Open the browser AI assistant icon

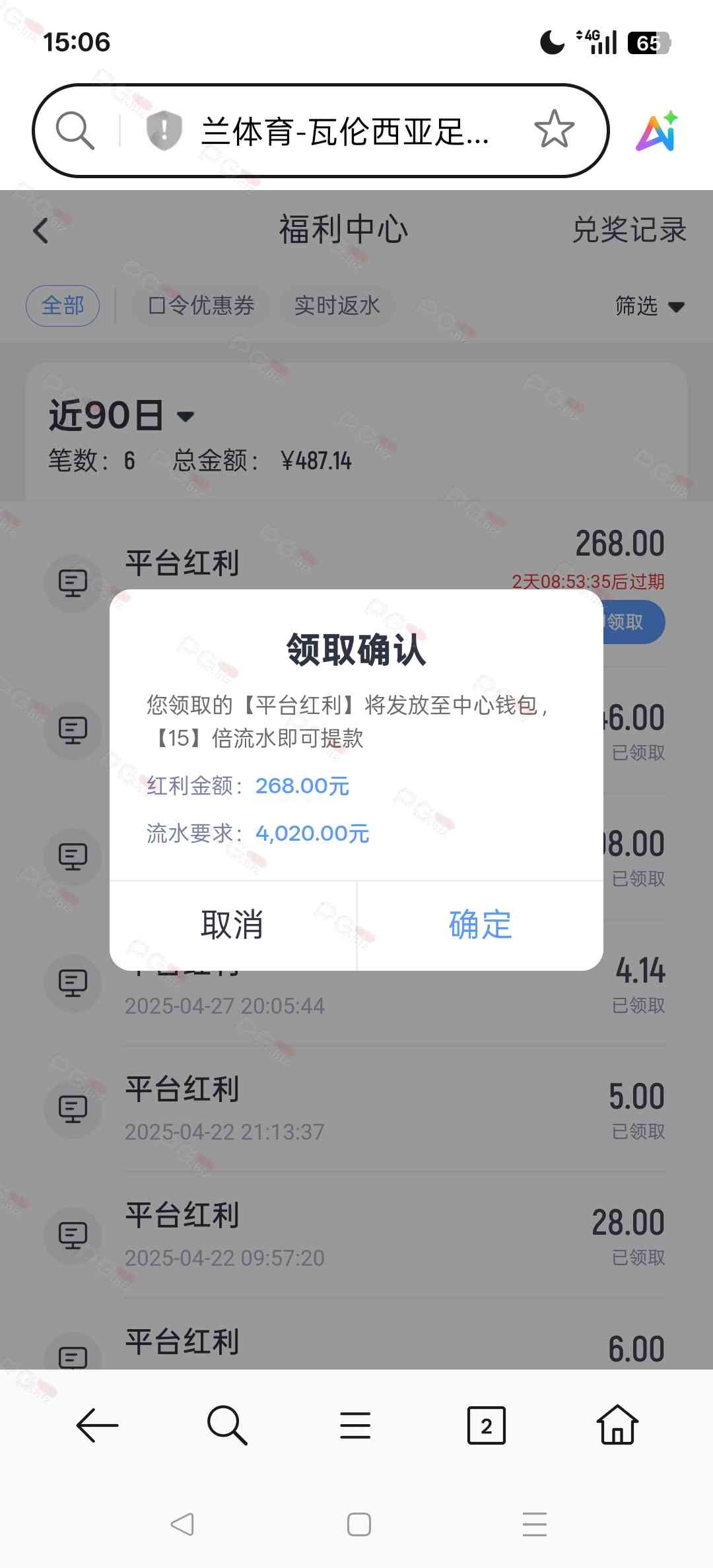(x=656, y=131)
